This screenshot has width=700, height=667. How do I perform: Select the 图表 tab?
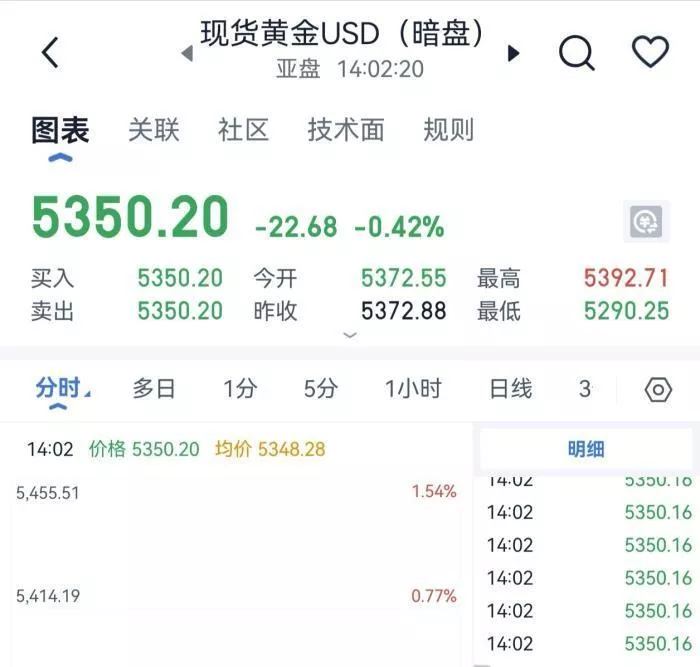pyautogui.click(x=60, y=130)
